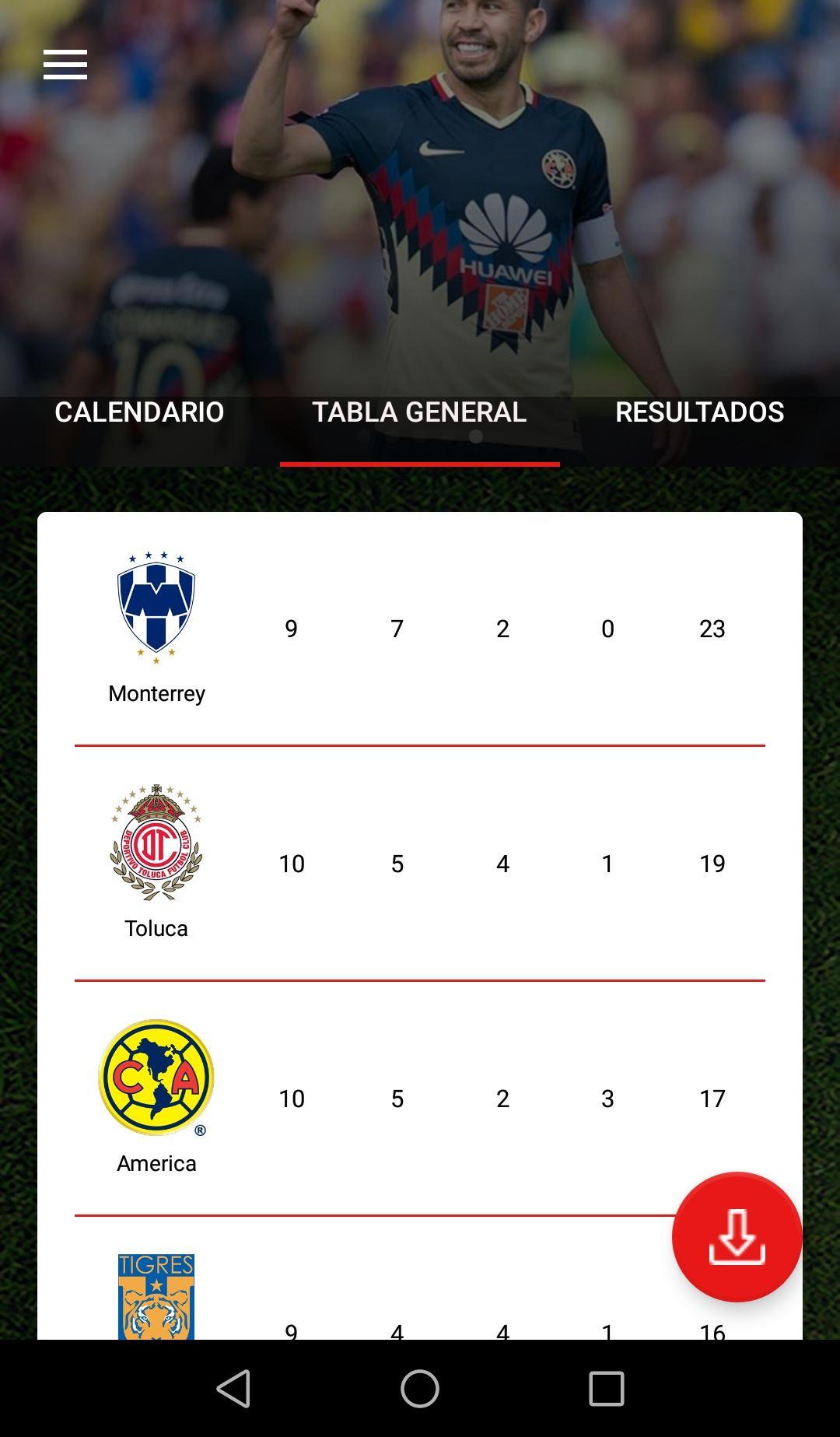
Task: Tap the red download floating button
Action: coord(737,1236)
